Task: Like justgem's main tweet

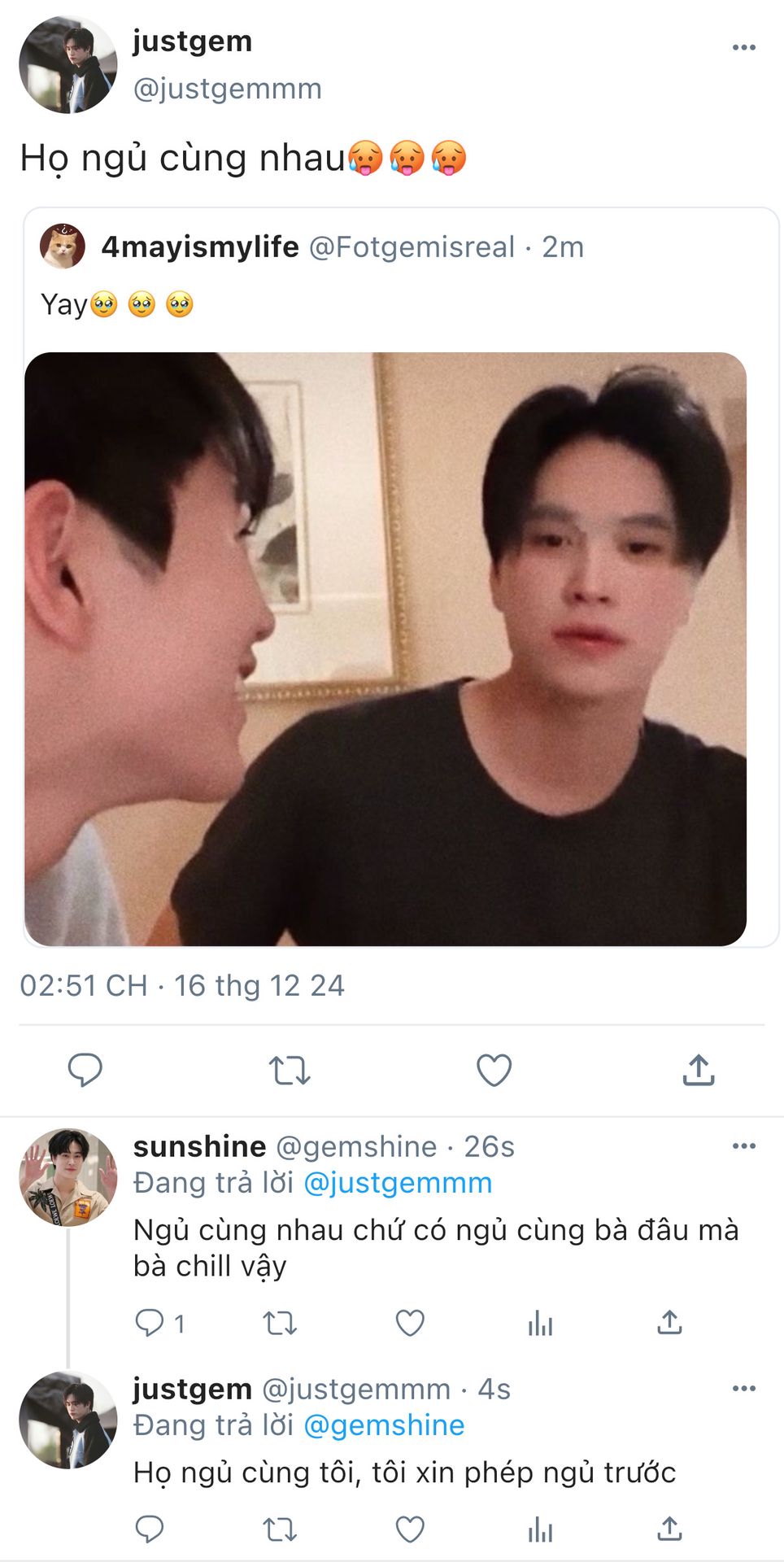Action: click(494, 1070)
